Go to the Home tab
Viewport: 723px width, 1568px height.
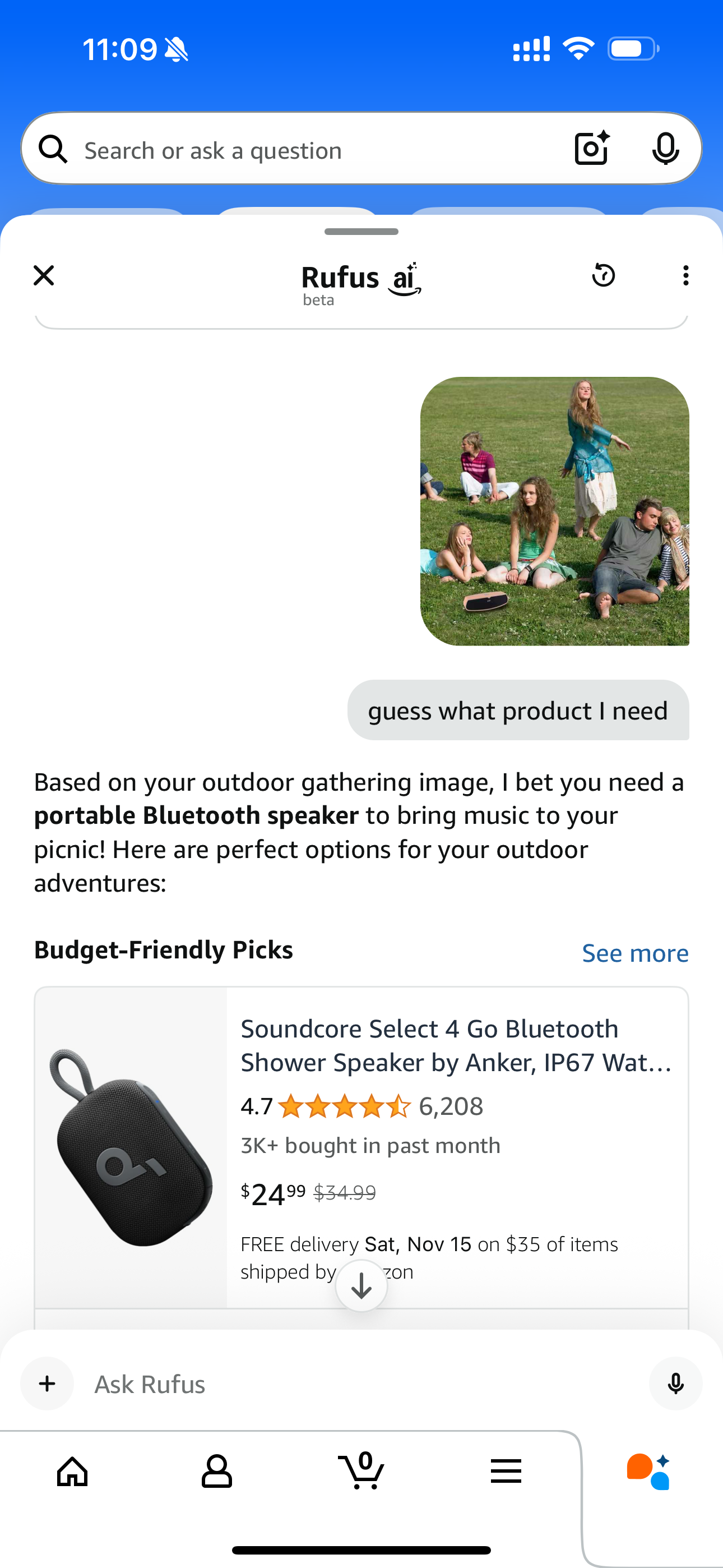tap(72, 1472)
